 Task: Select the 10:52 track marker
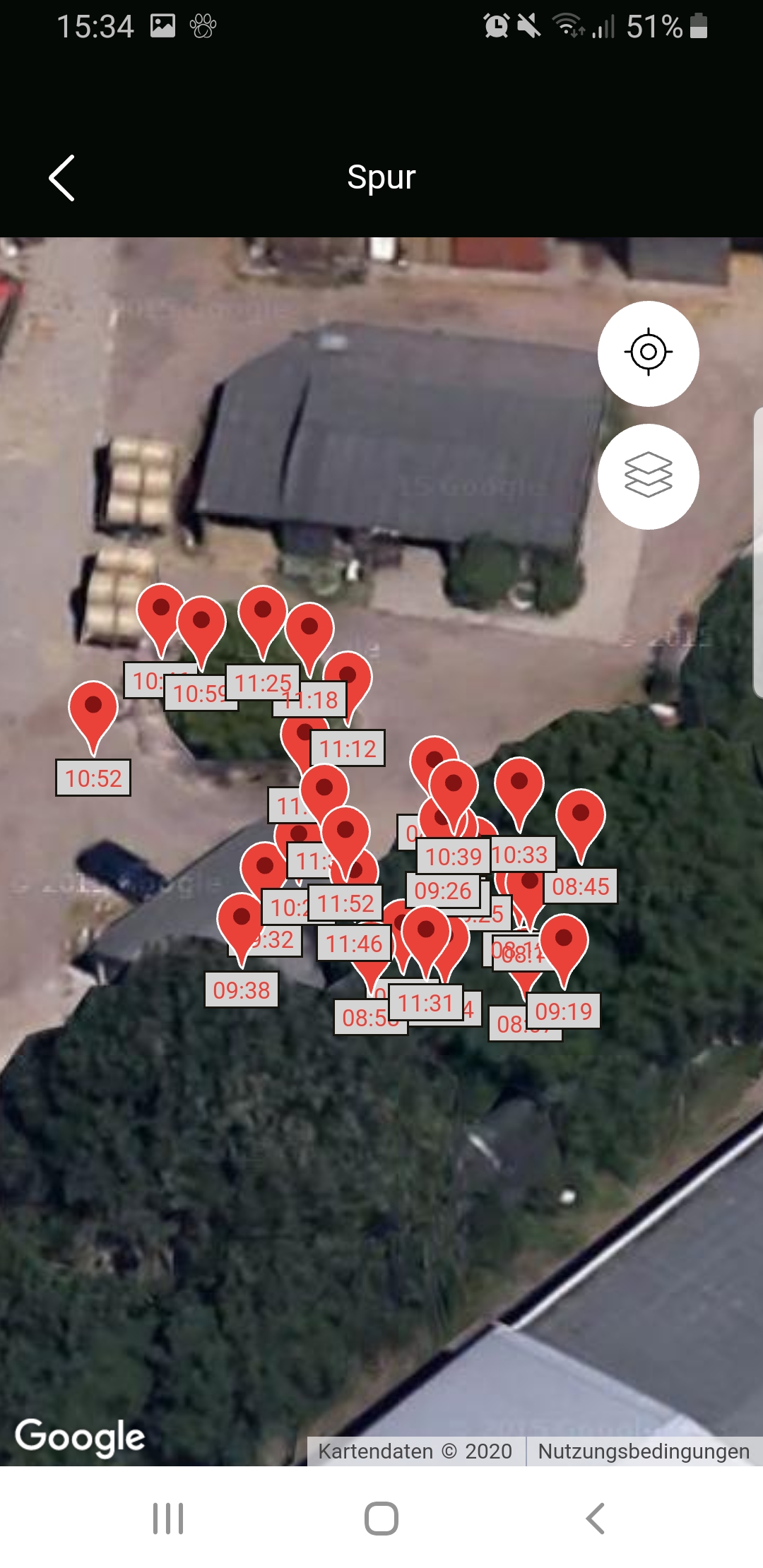[93, 708]
